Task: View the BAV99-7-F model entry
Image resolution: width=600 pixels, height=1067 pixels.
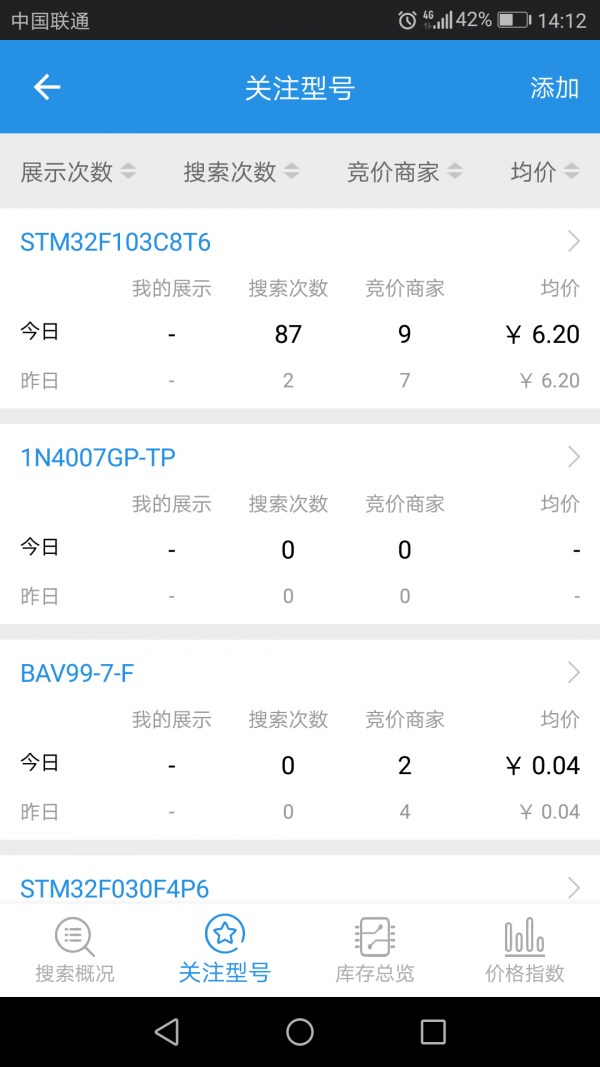Action: click(x=77, y=673)
